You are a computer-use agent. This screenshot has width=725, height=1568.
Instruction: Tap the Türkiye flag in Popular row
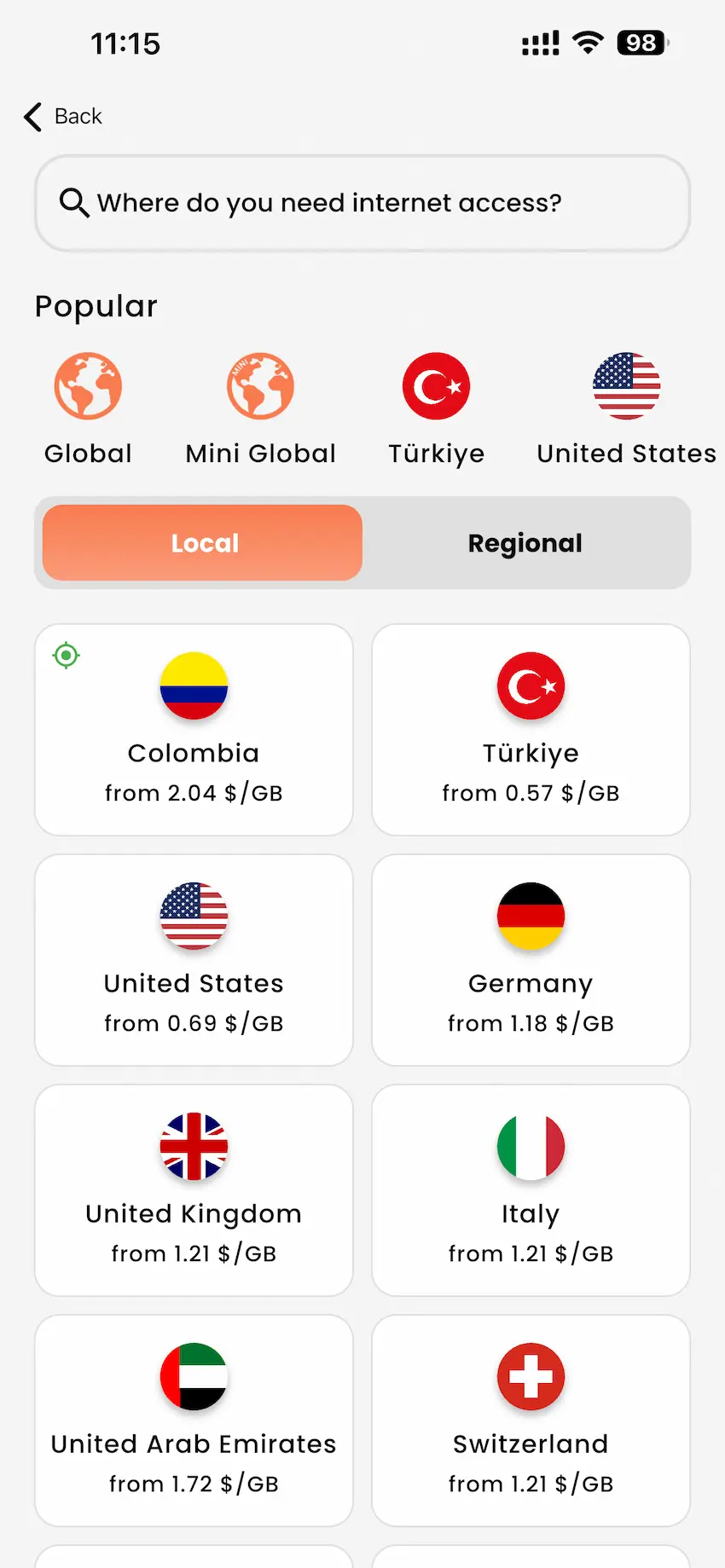tap(436, 385)
